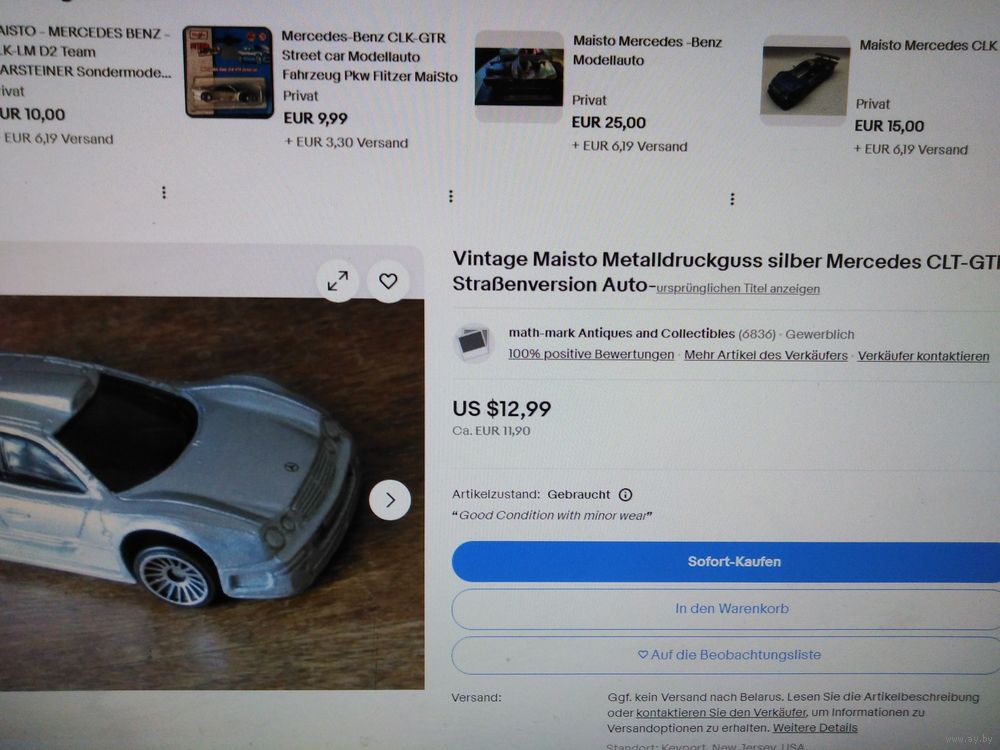
Task: Open ursprünglichen Titel anzeigen link
Action: coord(738,289)
